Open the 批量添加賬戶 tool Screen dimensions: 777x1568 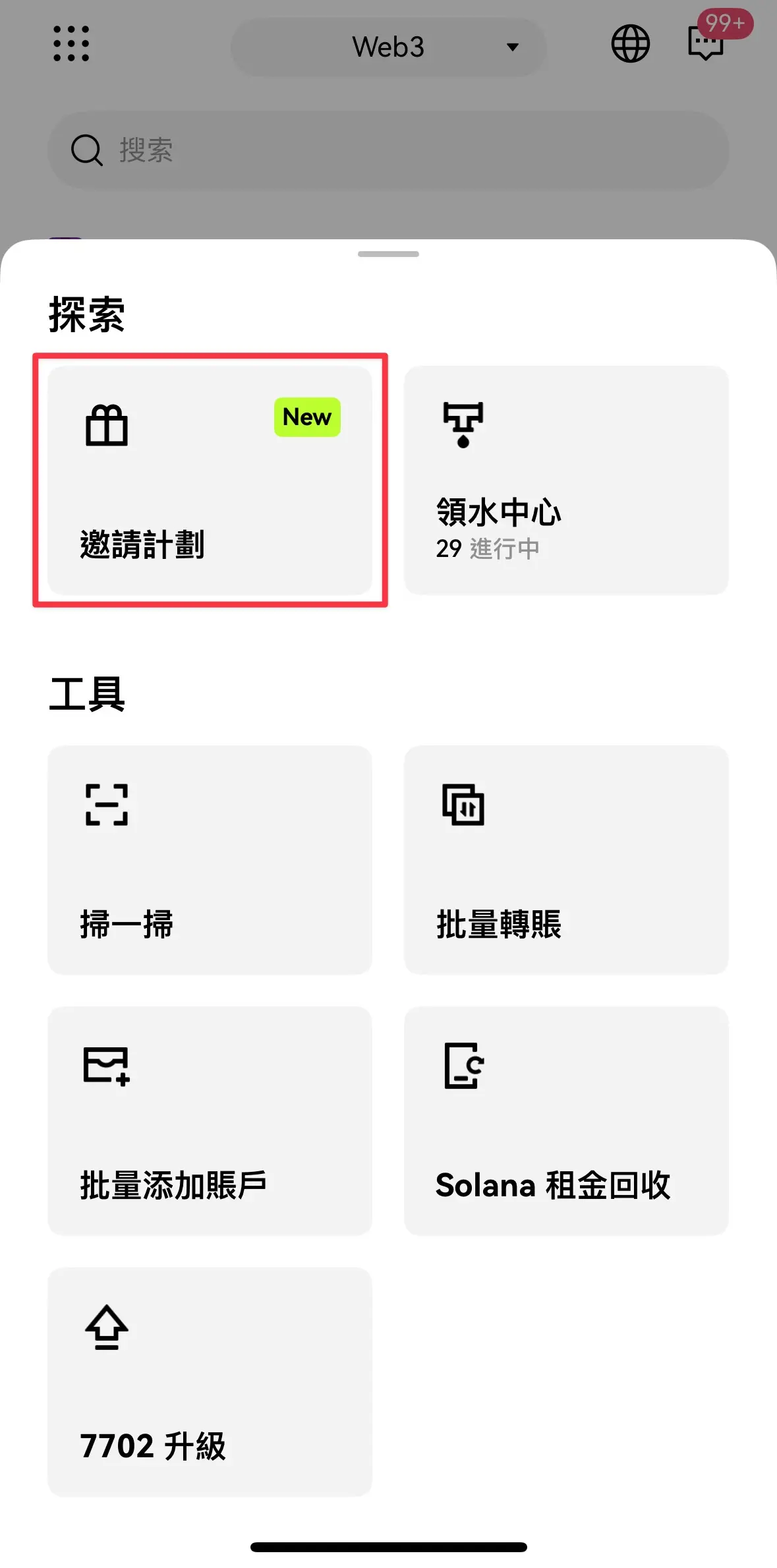point(210,1120)
